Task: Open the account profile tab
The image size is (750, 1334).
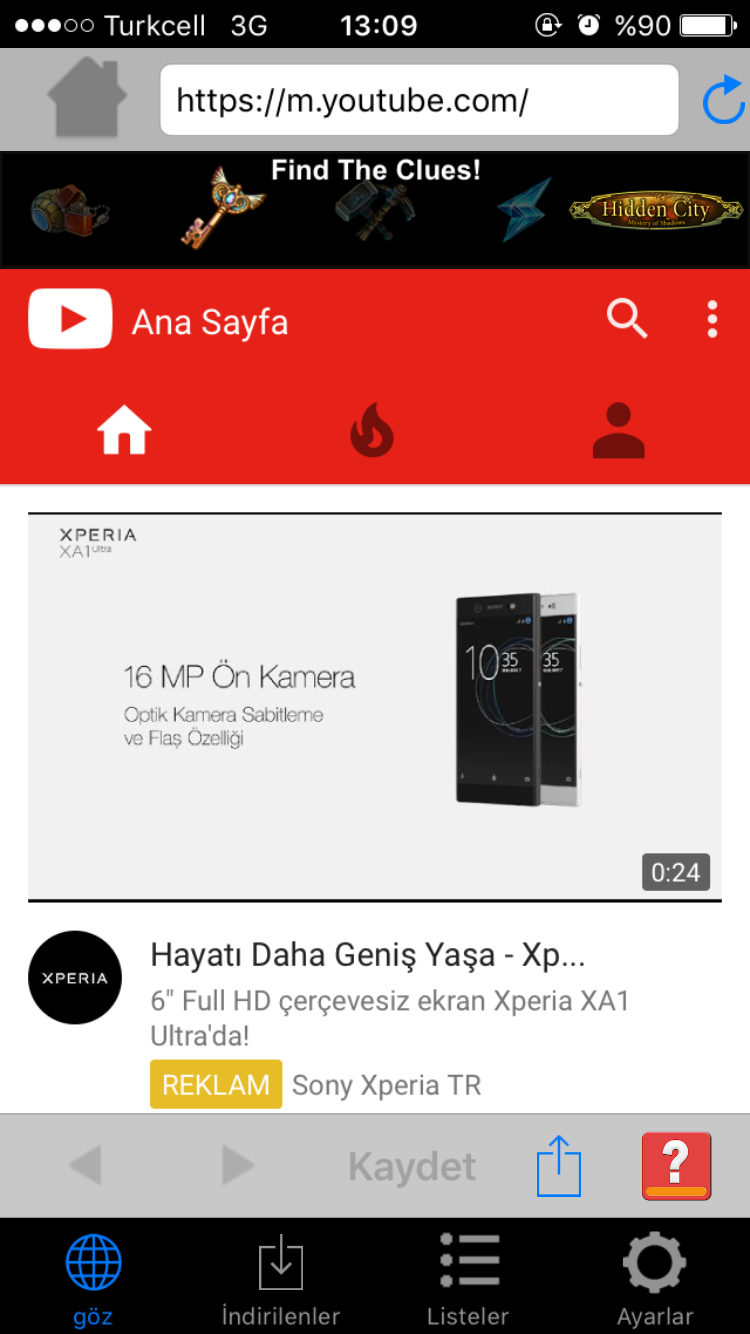Action: pos(618,432)
